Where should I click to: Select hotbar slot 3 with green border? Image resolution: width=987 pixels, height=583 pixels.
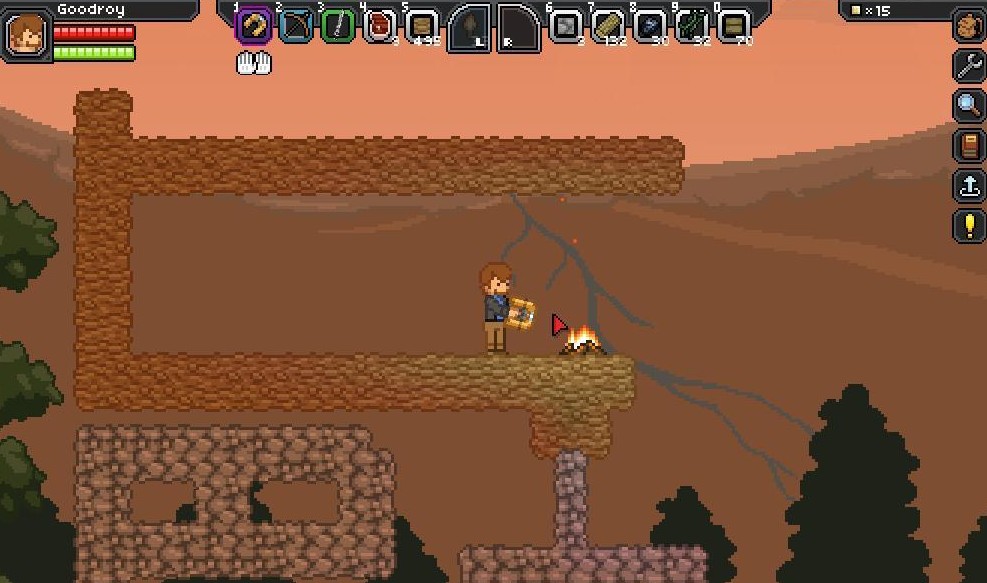click(x=338, y=26)
